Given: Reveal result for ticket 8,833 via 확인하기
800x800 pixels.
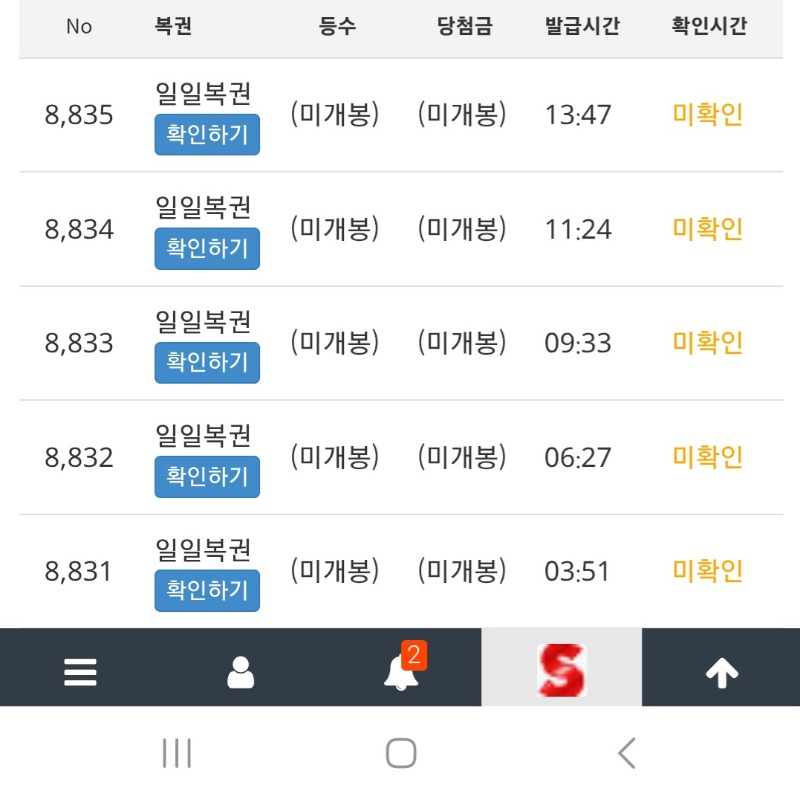Looking at the screenshot, I should (x=207, y=363).
